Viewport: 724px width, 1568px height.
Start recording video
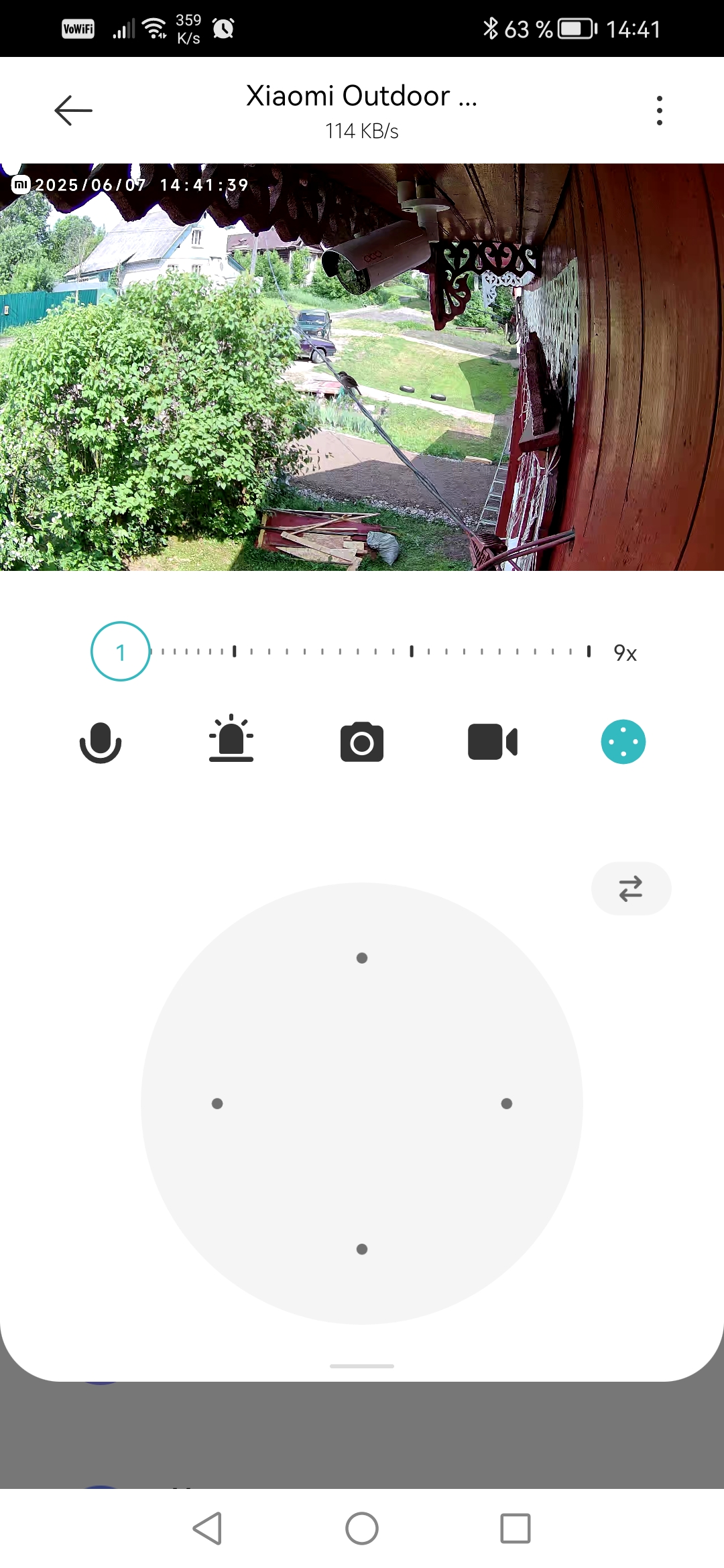coord(493,742)
